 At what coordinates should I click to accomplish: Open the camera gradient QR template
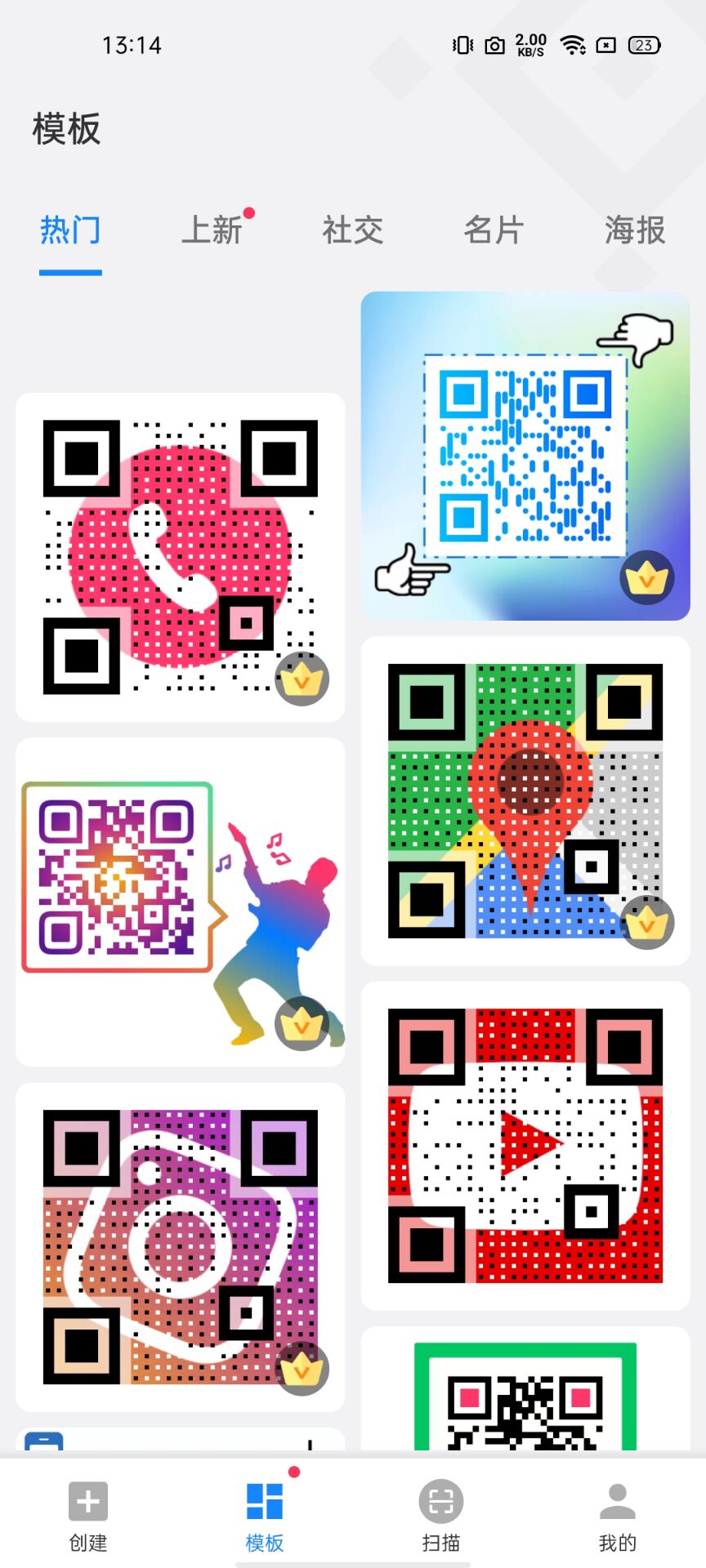[x=180, y=1246]
